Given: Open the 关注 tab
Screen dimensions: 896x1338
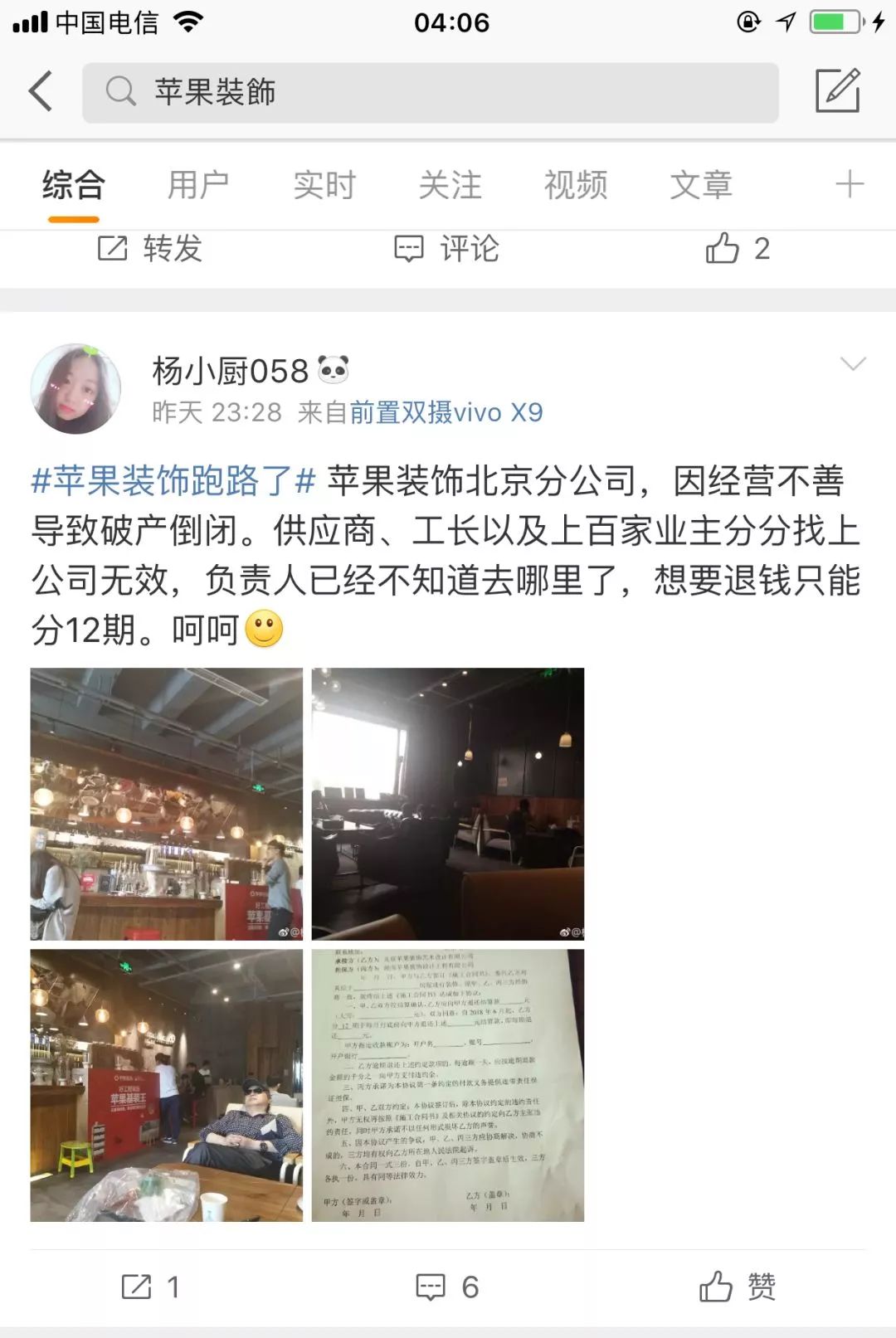Looking at the screenshot, I should [x=450, y=185].
